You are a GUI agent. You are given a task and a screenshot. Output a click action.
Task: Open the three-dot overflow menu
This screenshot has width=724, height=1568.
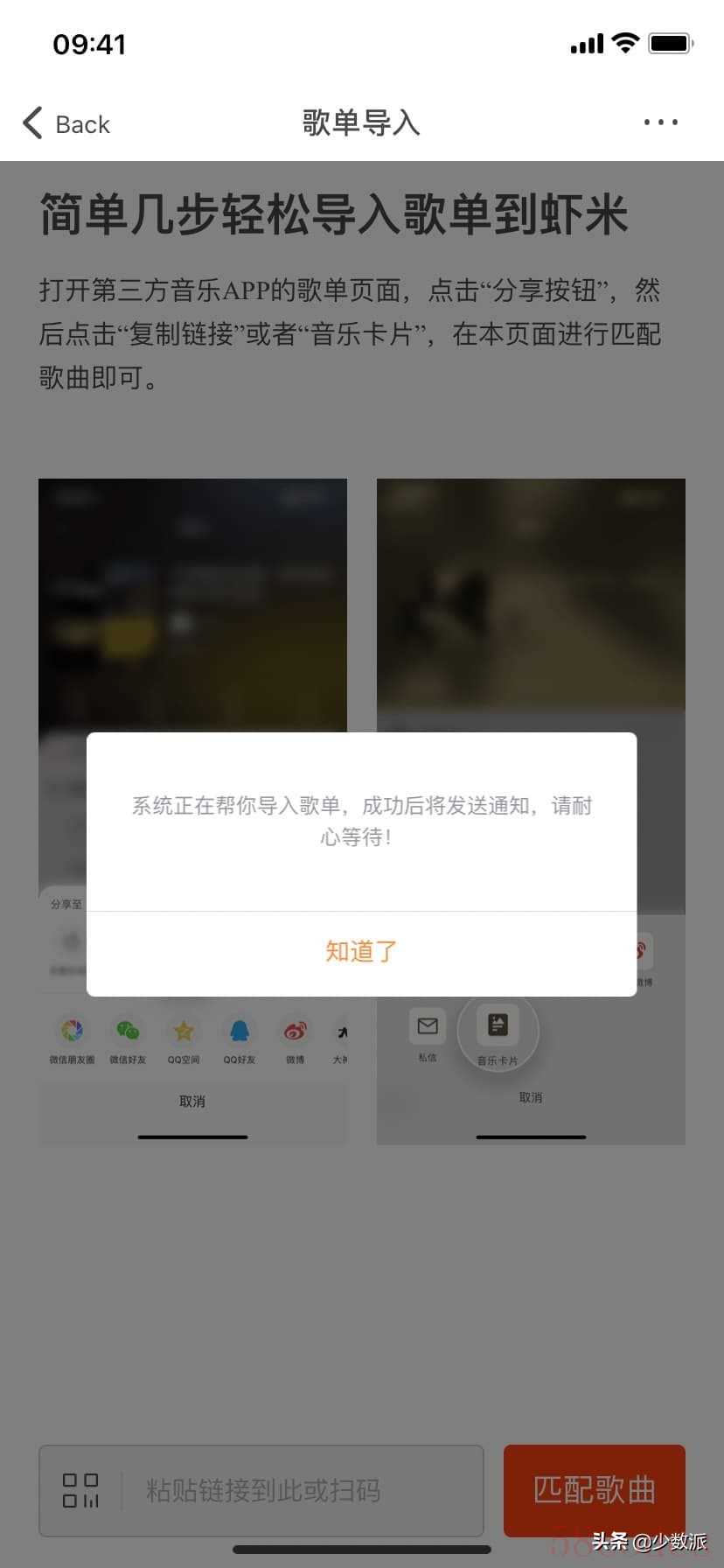click(x=660, y=122)
